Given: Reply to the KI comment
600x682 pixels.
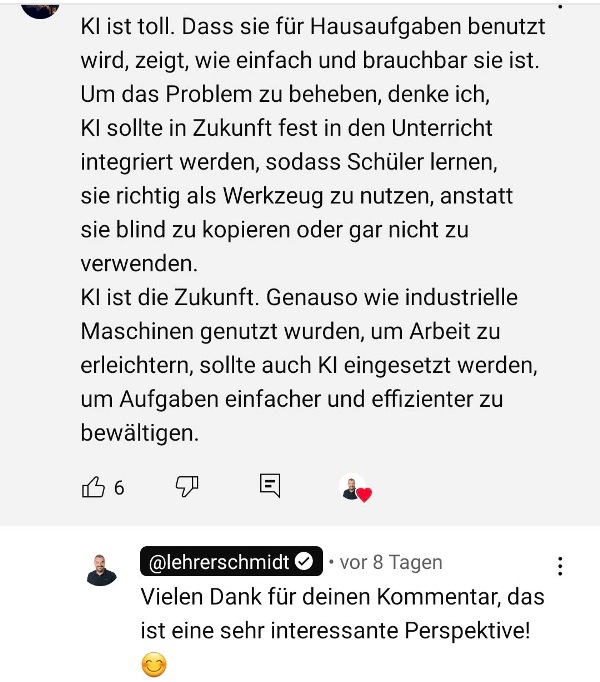Looking at the screenshot, I should tap(269, 486).
